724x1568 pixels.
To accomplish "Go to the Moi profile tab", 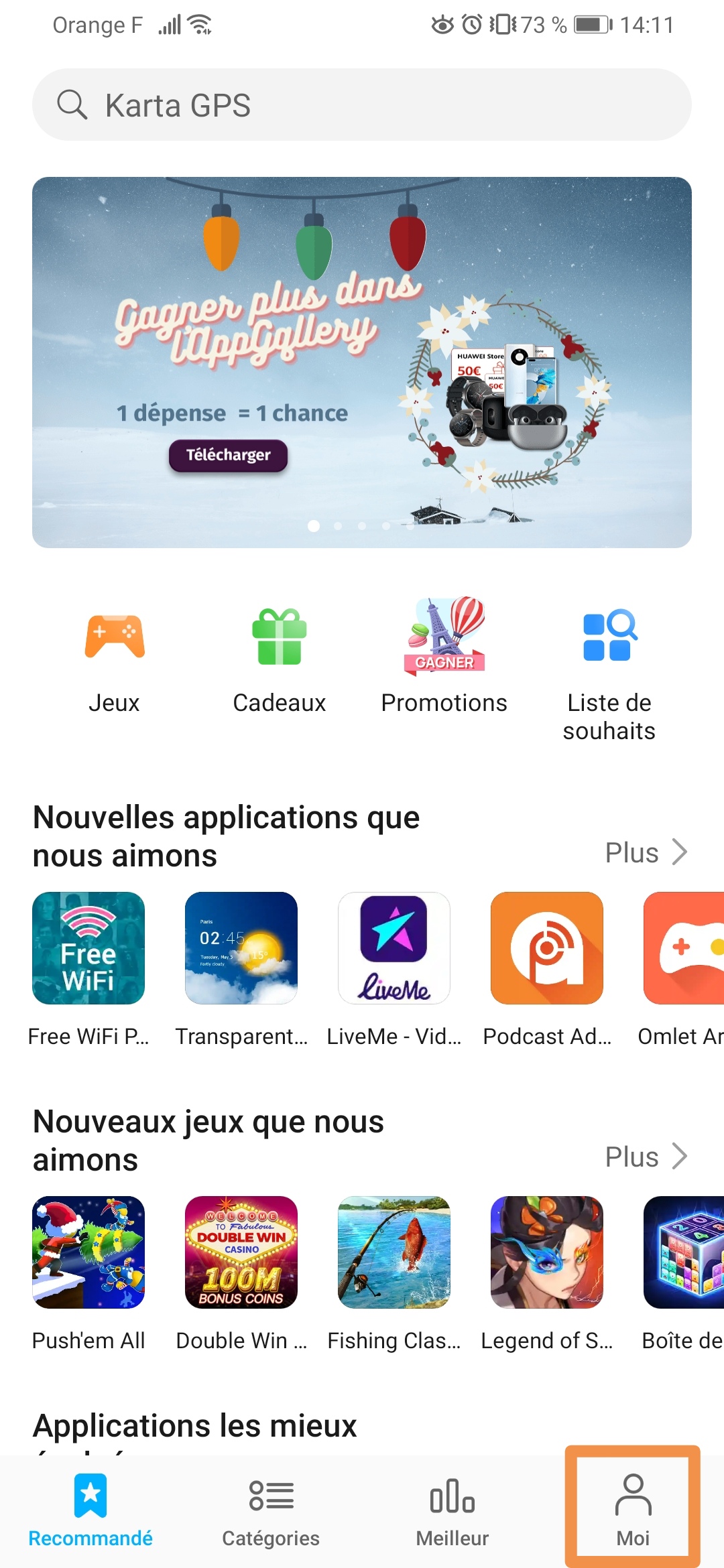I will 633,1509.
